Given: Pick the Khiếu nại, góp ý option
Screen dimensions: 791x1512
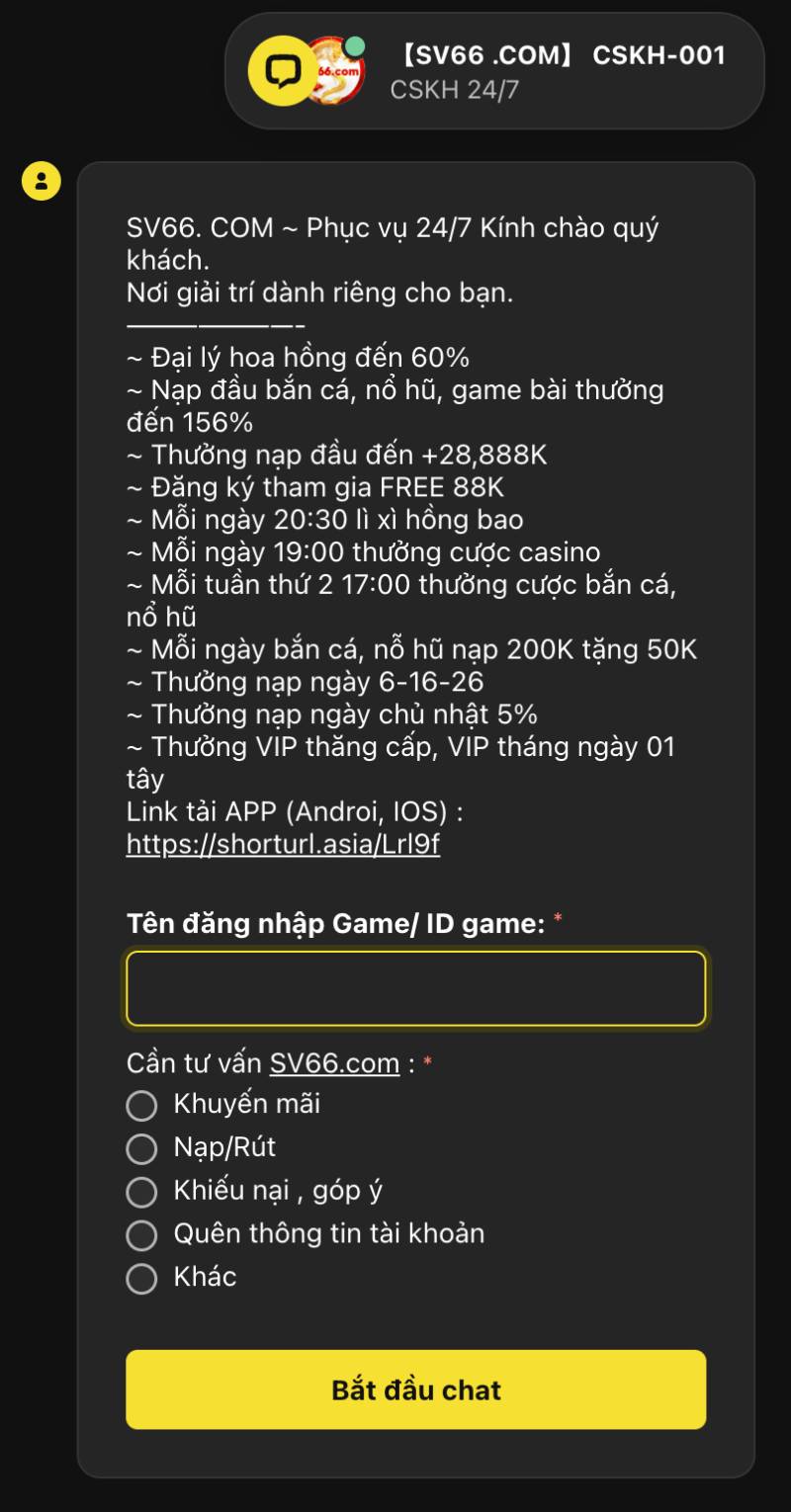Looking at the screenshot, I should click(x=142, y=1192).
